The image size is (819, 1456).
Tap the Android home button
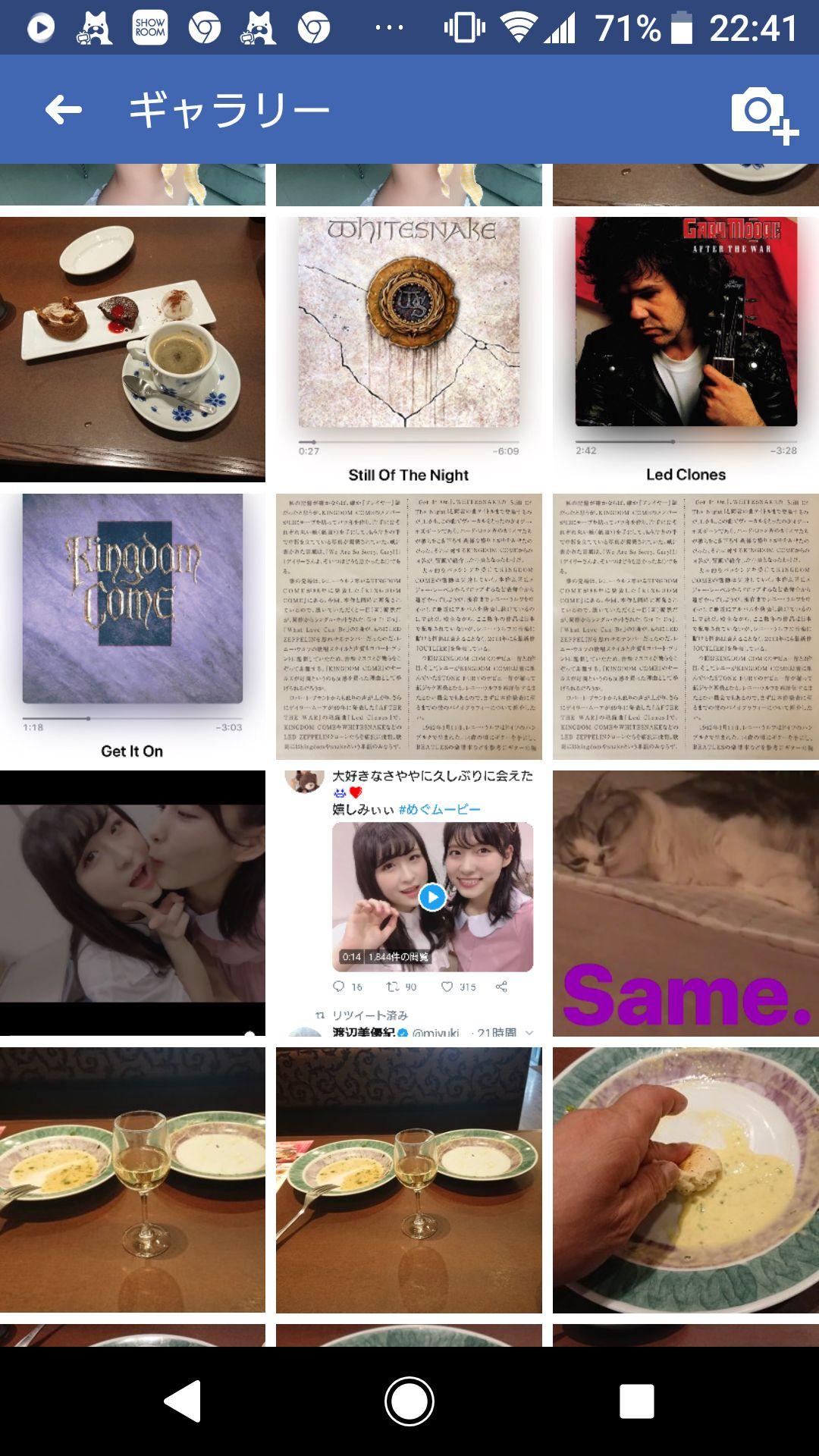(x=409, y=1401)
